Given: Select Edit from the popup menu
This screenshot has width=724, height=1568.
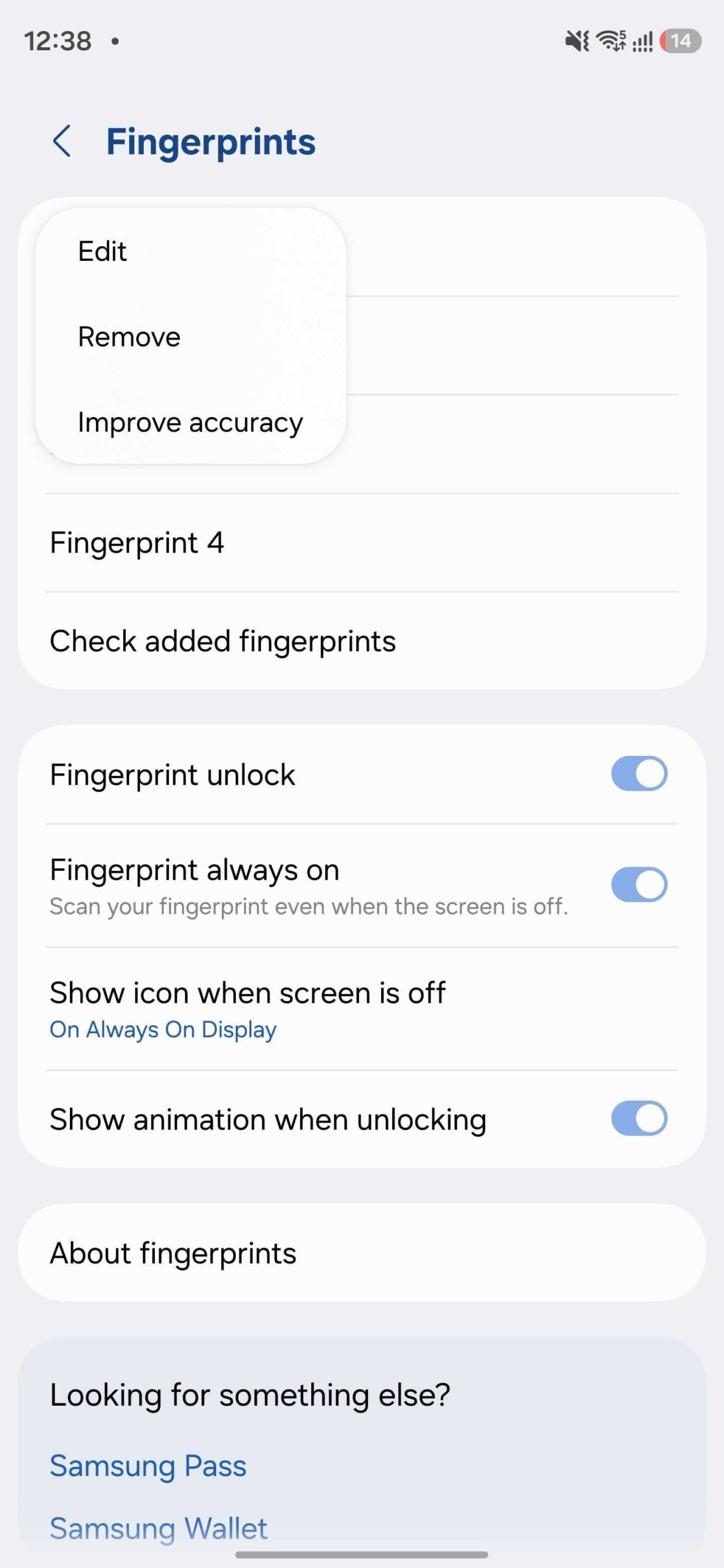Looking at the screenshot, I should (102, 251).
